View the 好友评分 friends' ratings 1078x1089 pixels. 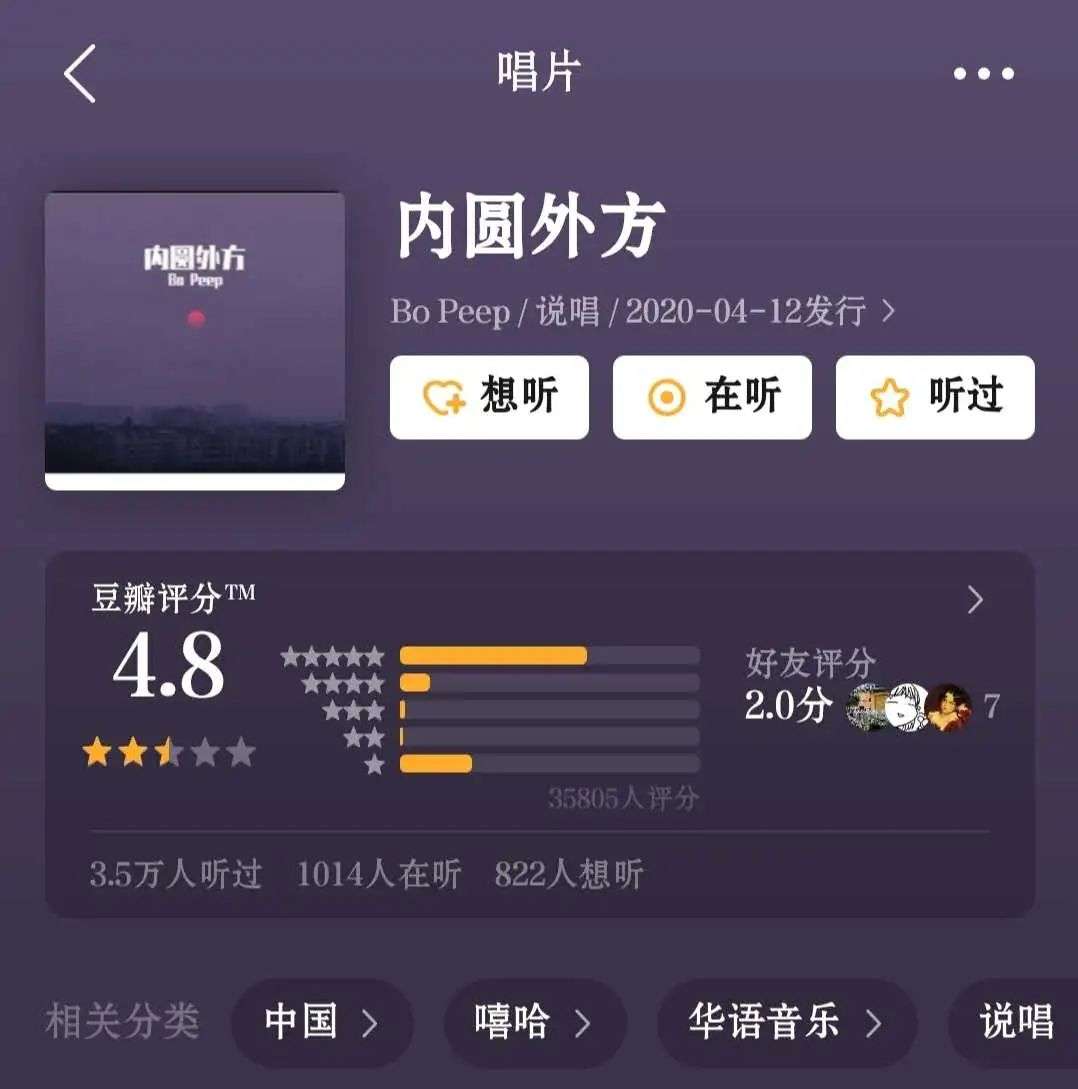click(x=870, y=690)
